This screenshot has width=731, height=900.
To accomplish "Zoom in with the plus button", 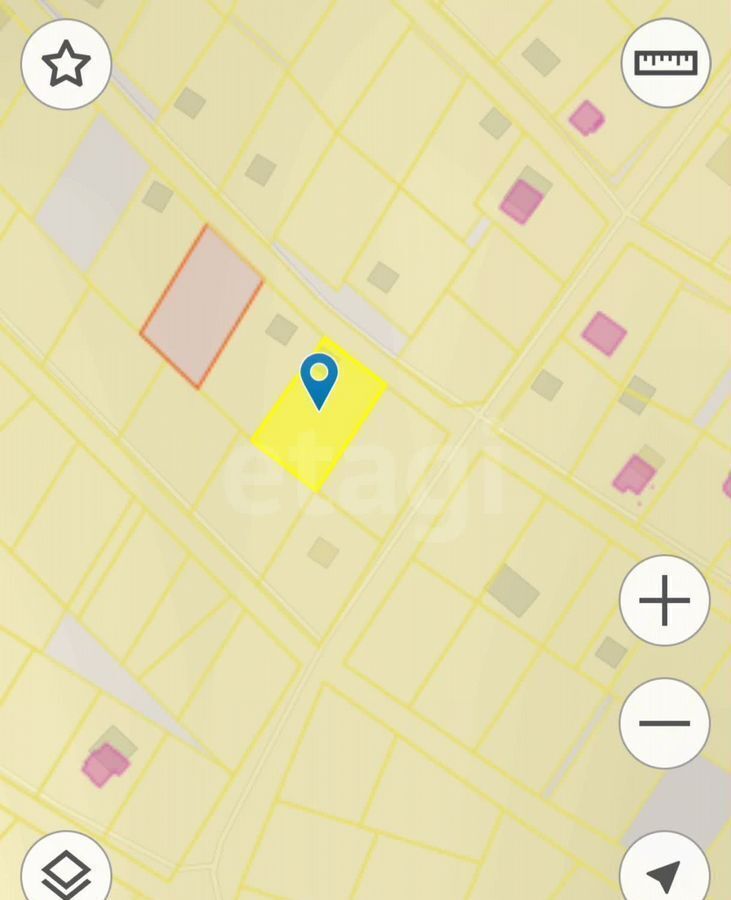I will [x=664, y=602].
